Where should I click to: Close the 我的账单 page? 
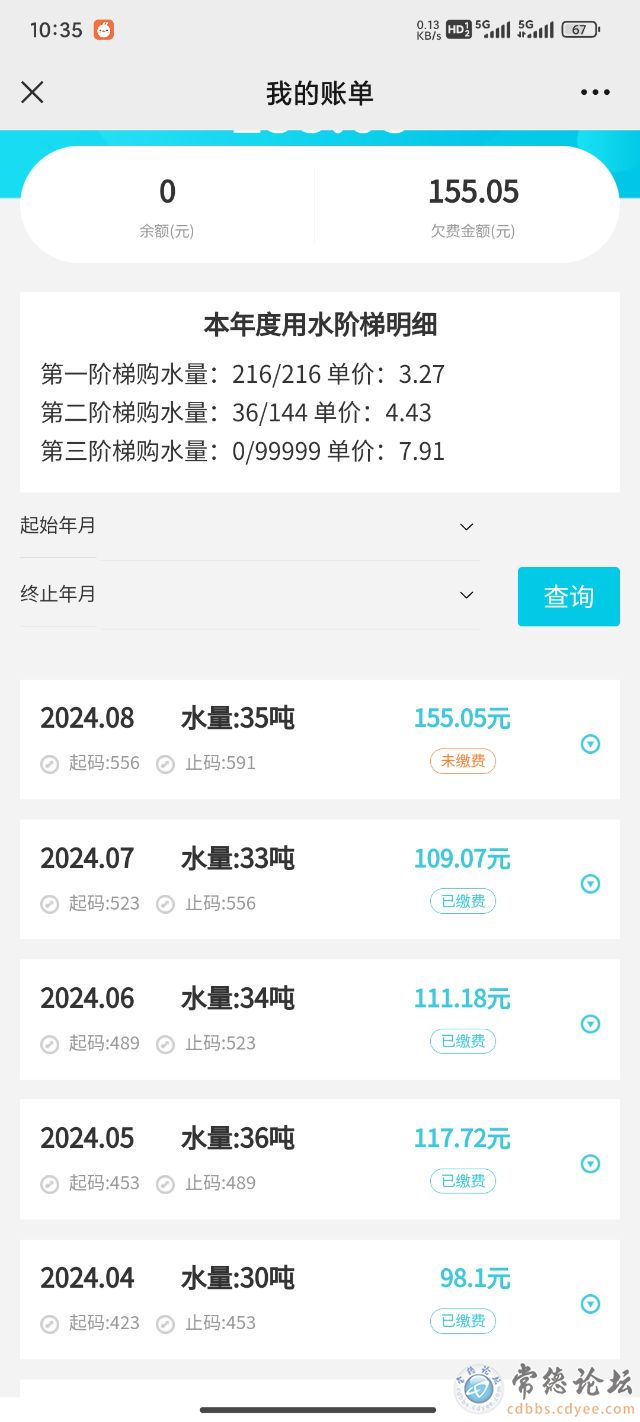click(x=32, y=93)
